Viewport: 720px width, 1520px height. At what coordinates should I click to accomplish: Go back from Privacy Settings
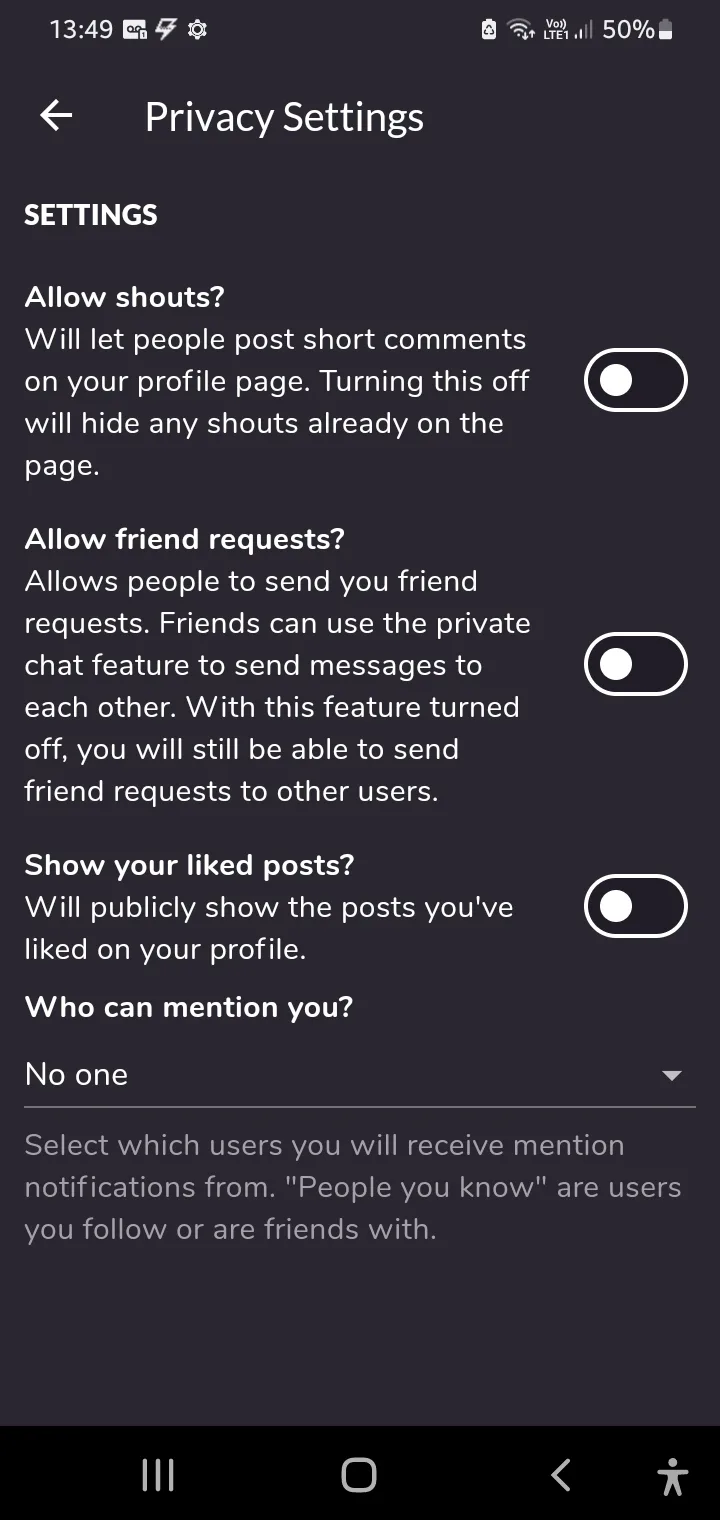click(56, 116)
